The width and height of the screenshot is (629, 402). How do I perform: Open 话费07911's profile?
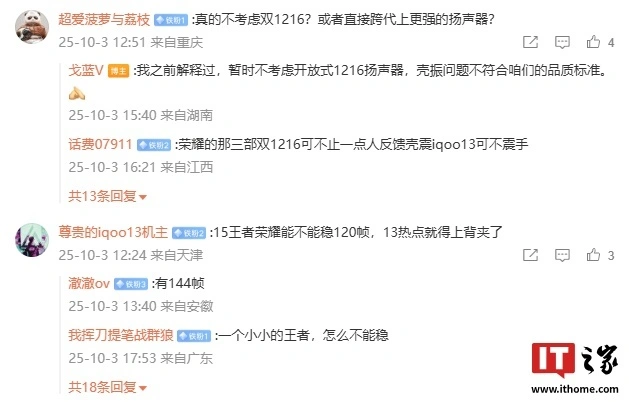click(101, 145)
